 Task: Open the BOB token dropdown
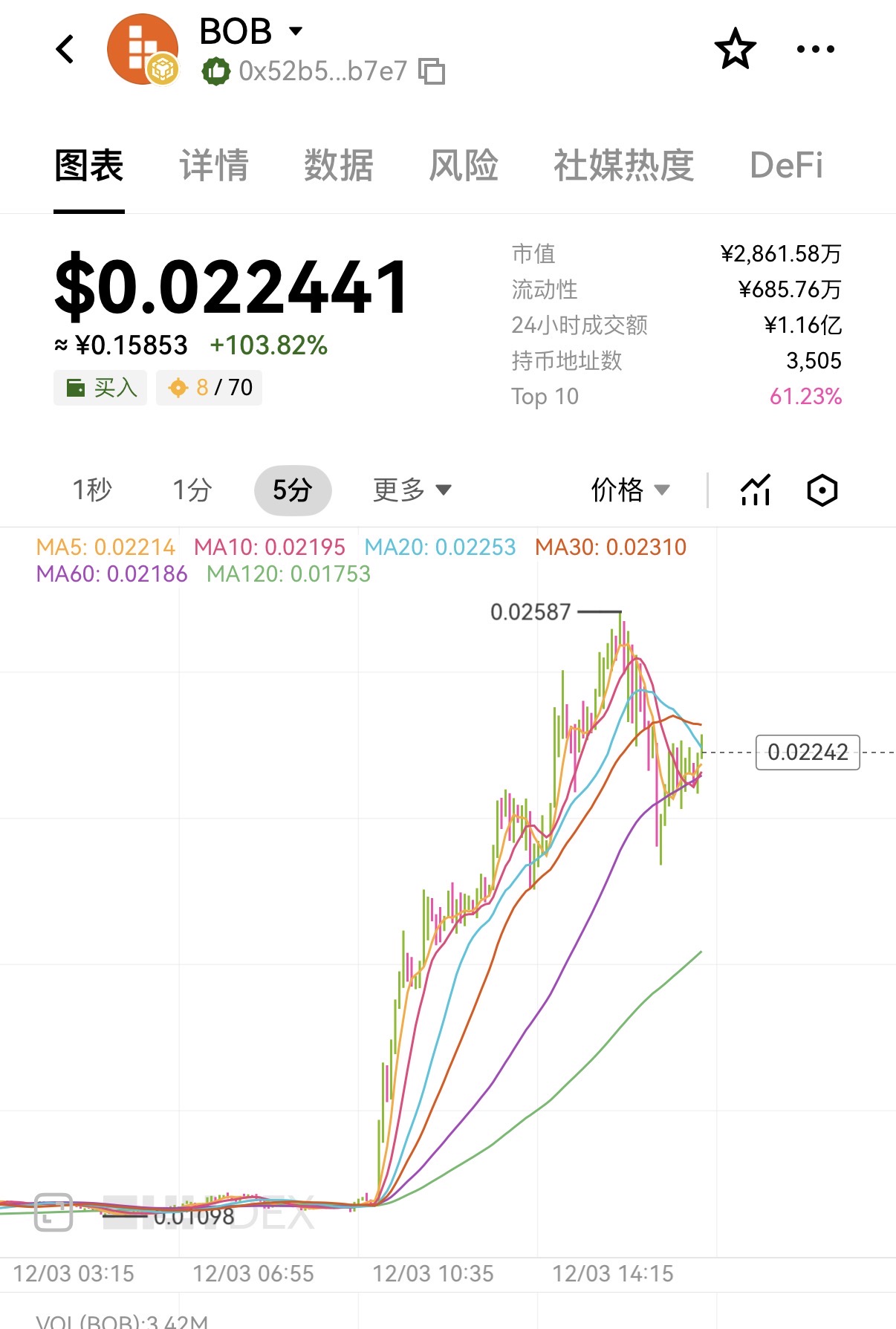click(x=296, y=31)
